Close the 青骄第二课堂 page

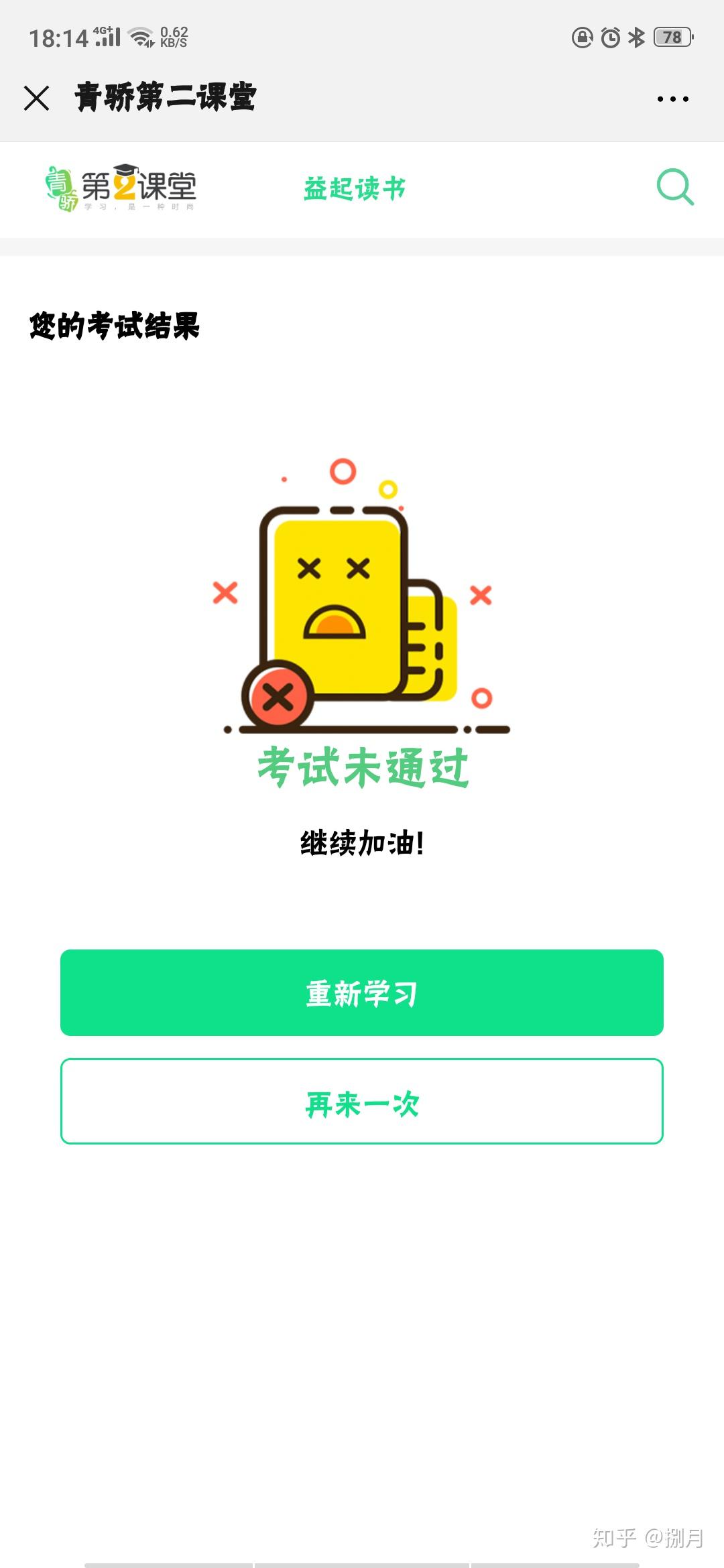coord(36,98)
